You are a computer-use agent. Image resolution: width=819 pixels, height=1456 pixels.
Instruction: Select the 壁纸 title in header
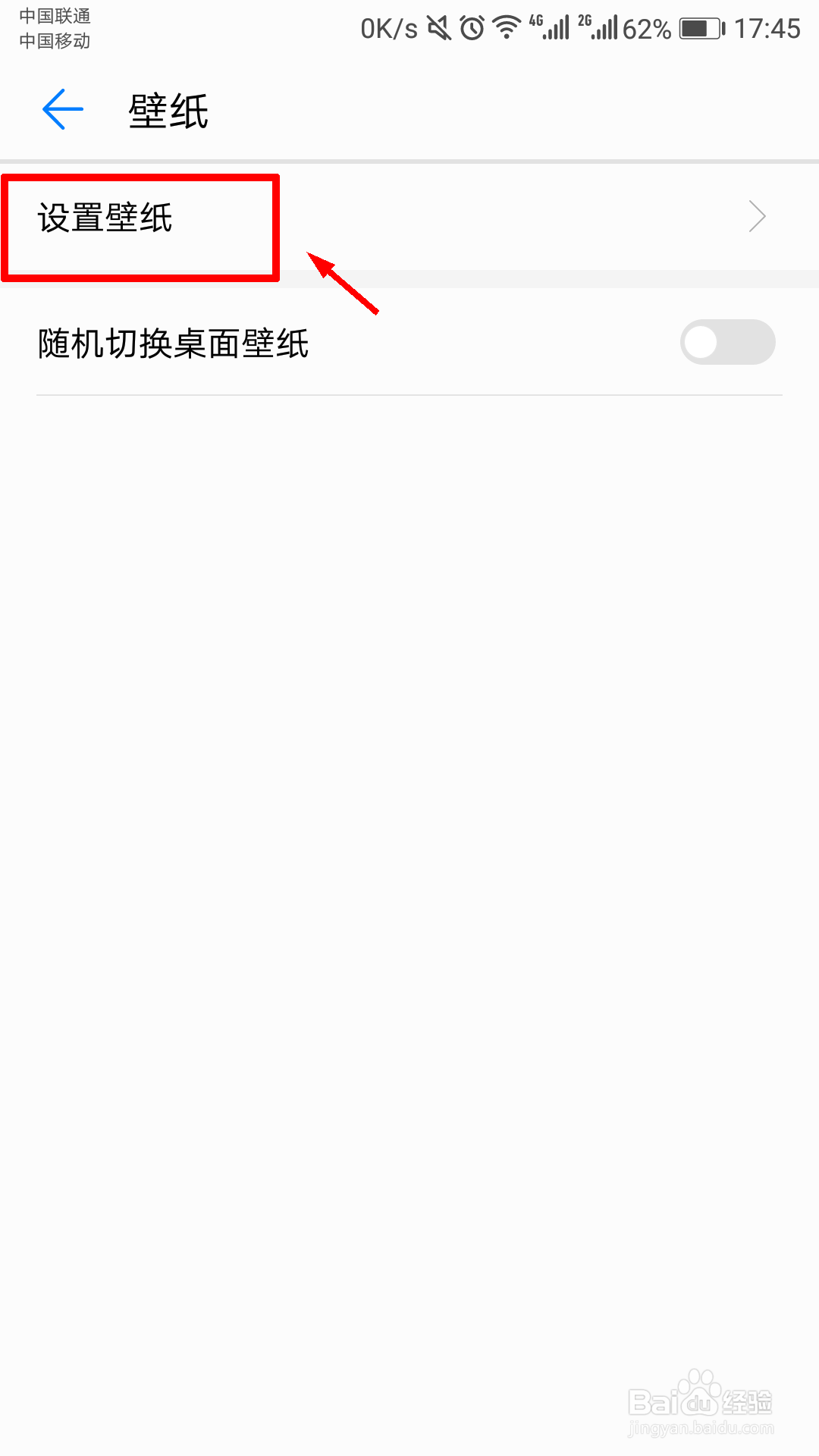pos(168,111)
